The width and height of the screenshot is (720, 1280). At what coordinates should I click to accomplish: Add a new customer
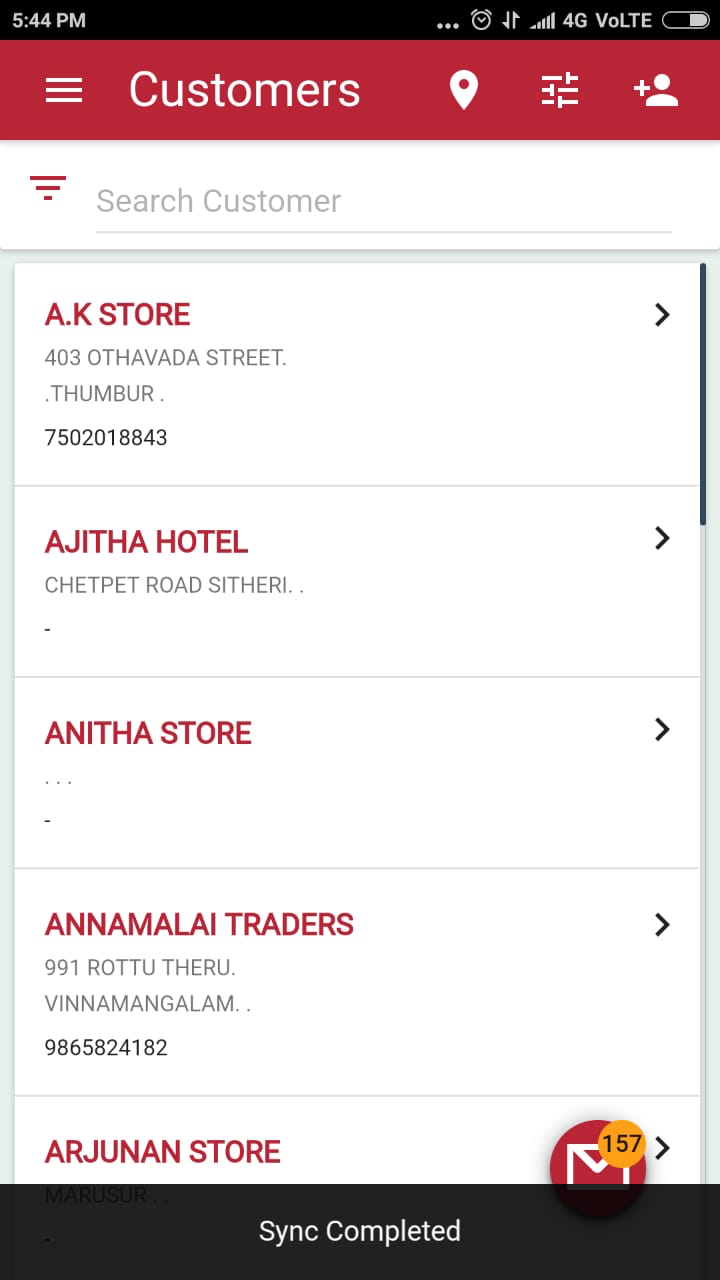[656, 91]
